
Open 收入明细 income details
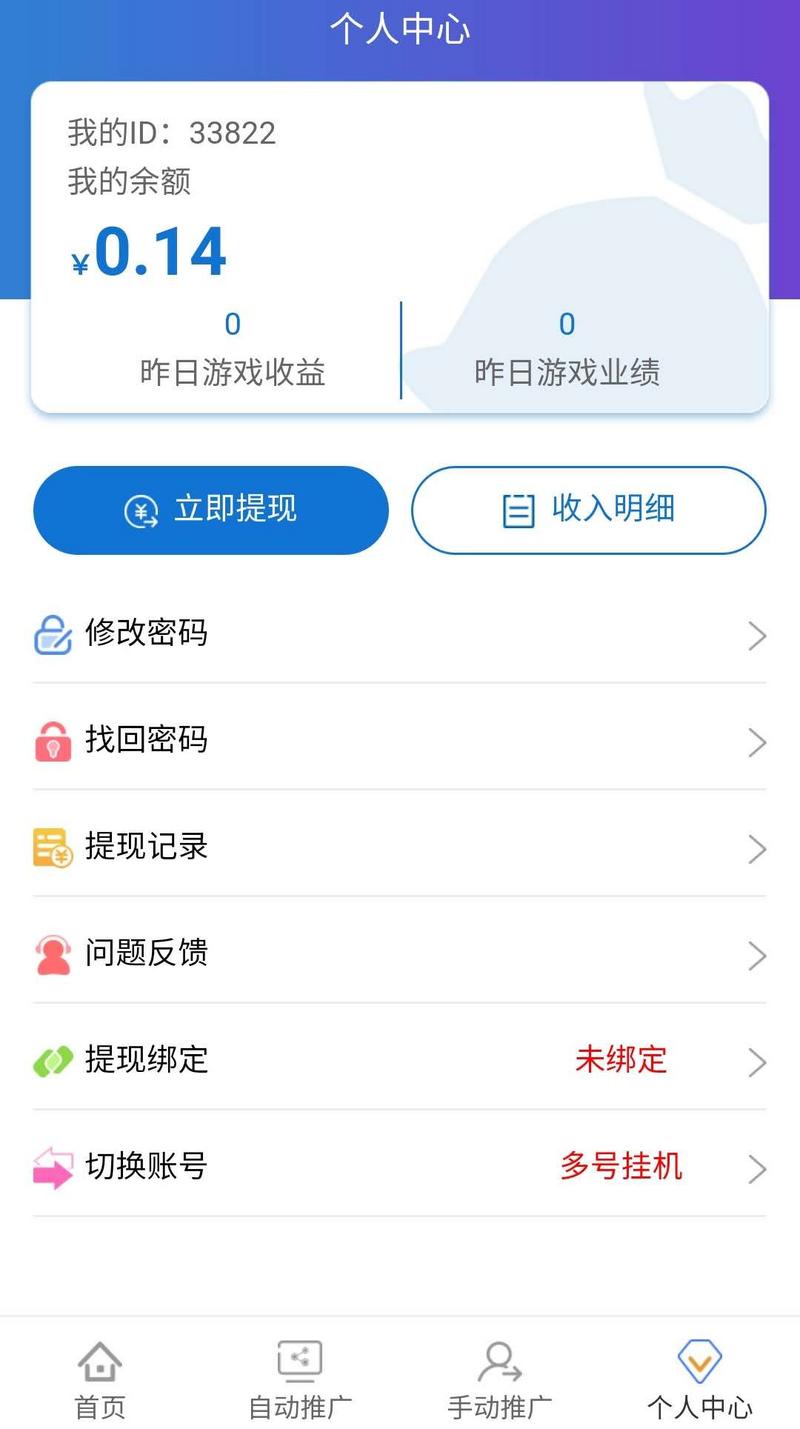(588, 510)
